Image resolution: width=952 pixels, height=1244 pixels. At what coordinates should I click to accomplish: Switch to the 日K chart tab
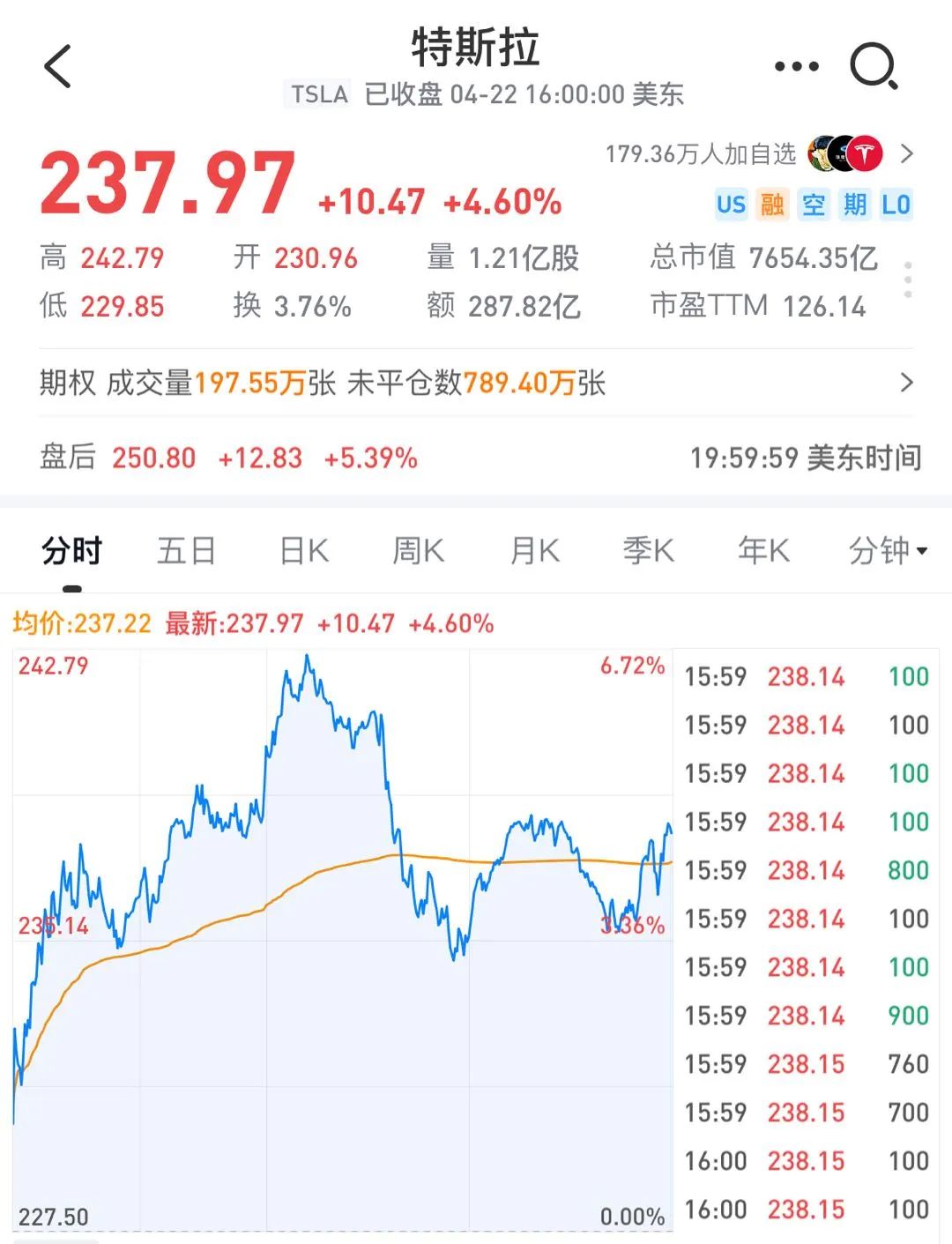click(304, 551)
